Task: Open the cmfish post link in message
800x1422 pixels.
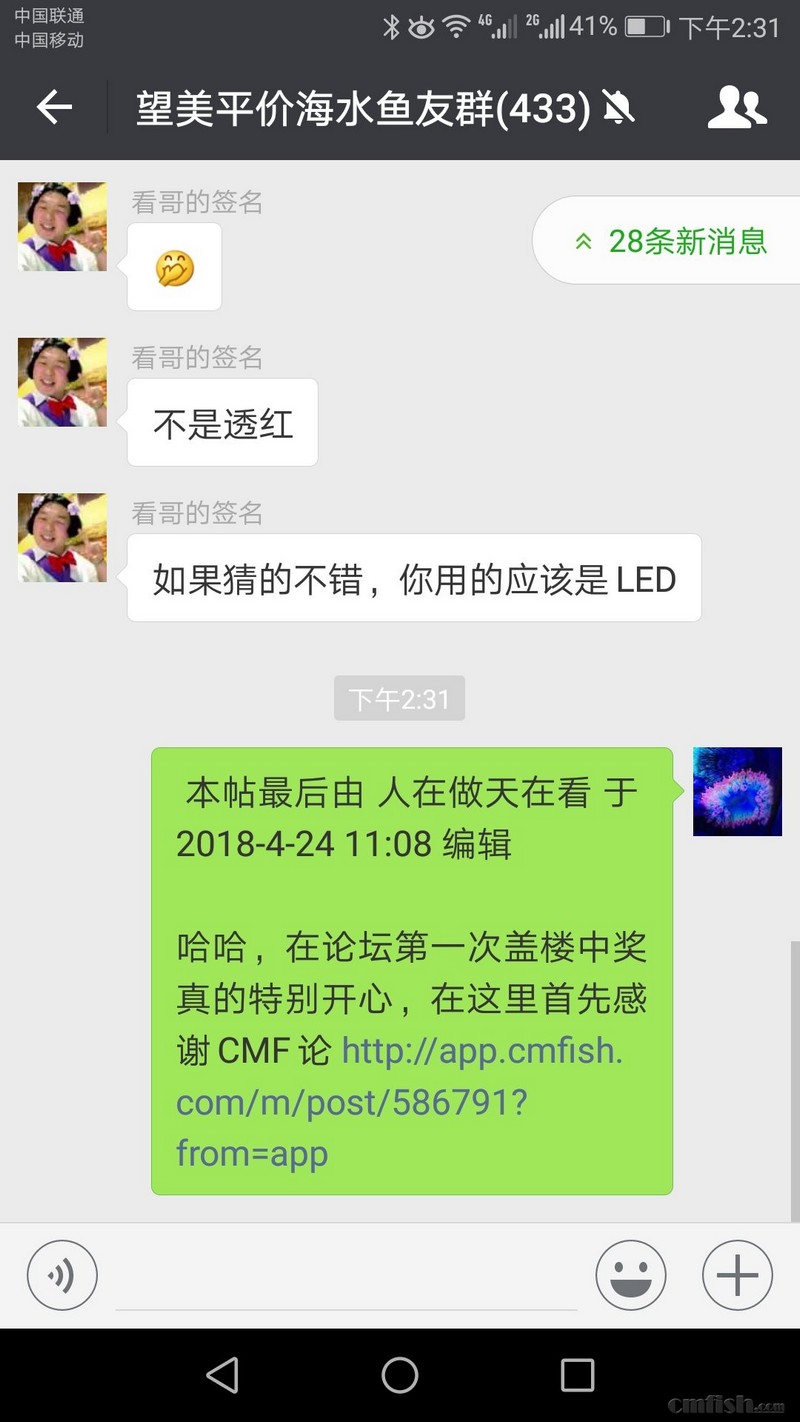Action: tap(400, 1102)
